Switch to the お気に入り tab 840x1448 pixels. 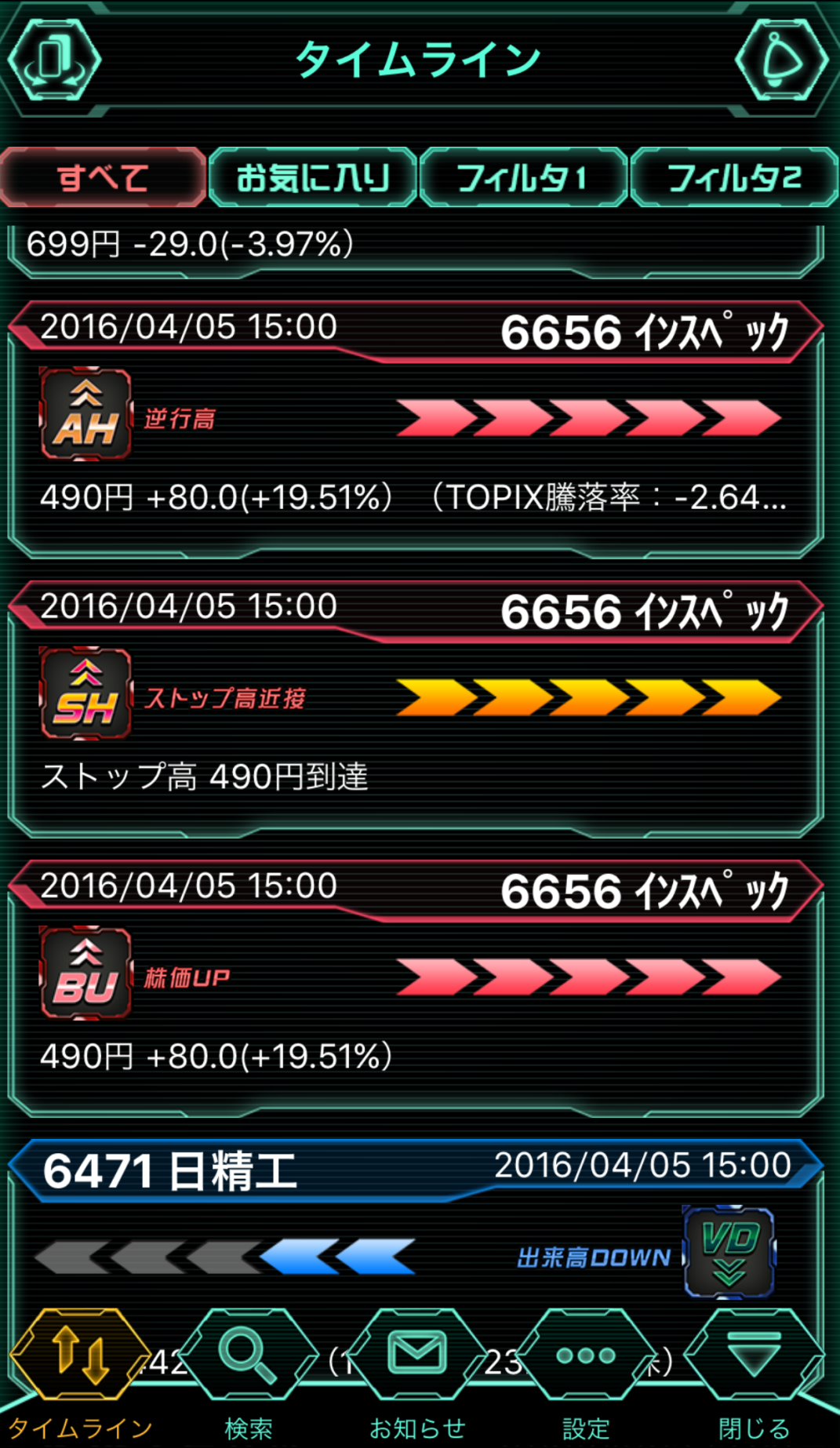313,177
